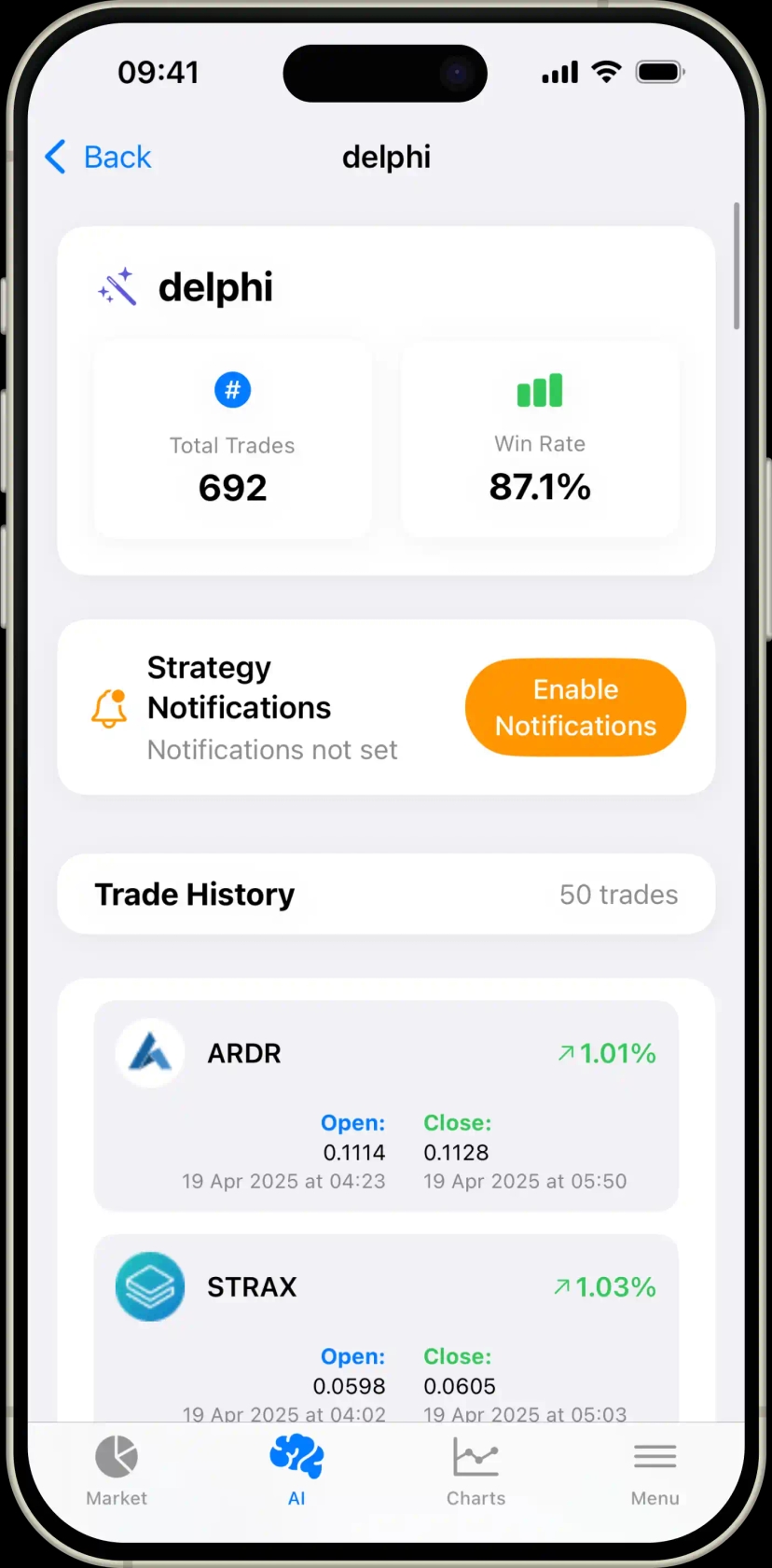Open the STRAX trade card

click(x=386, y=1325)
